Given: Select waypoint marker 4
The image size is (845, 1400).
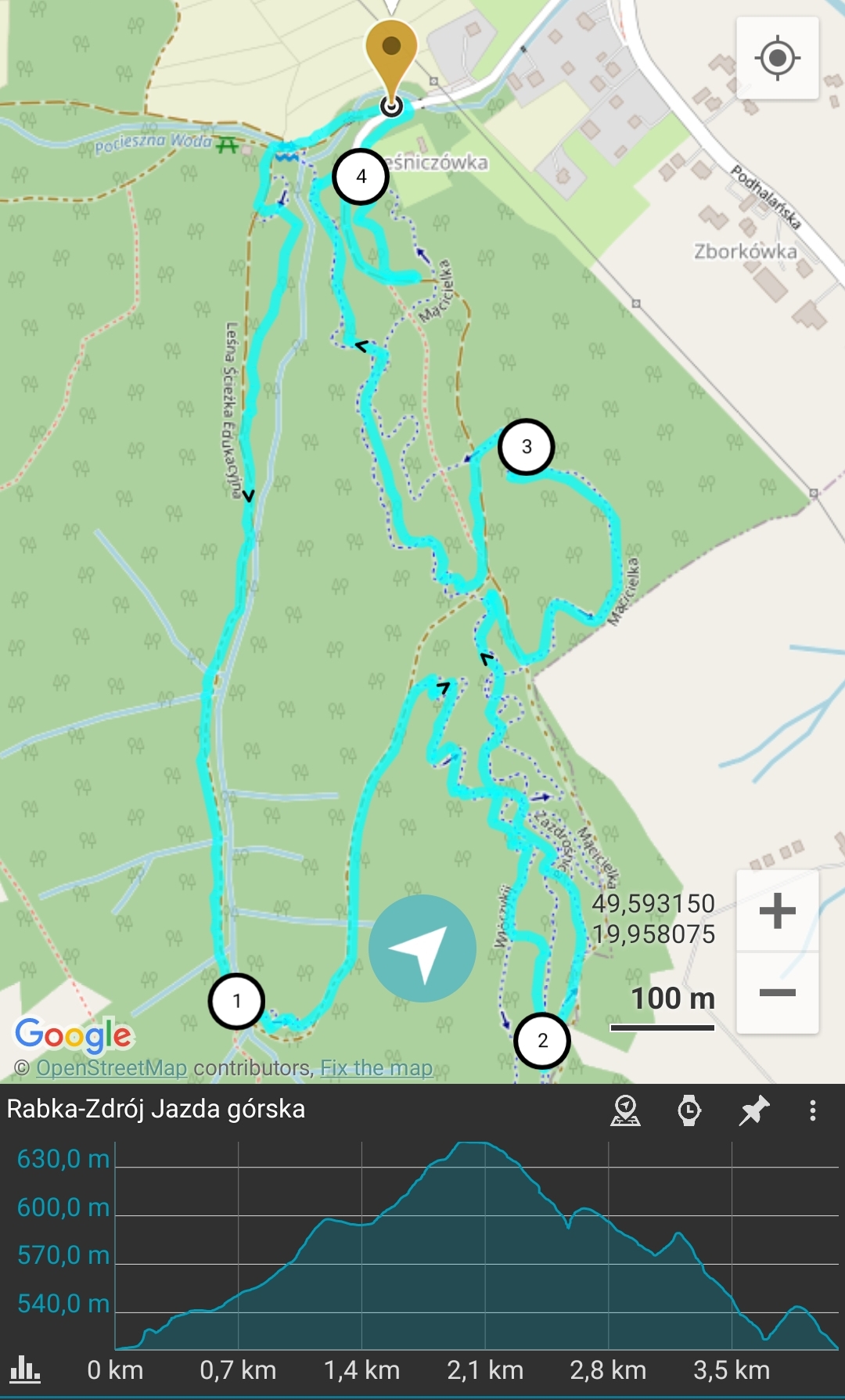Looking at the screenshot, I should 361,177.
